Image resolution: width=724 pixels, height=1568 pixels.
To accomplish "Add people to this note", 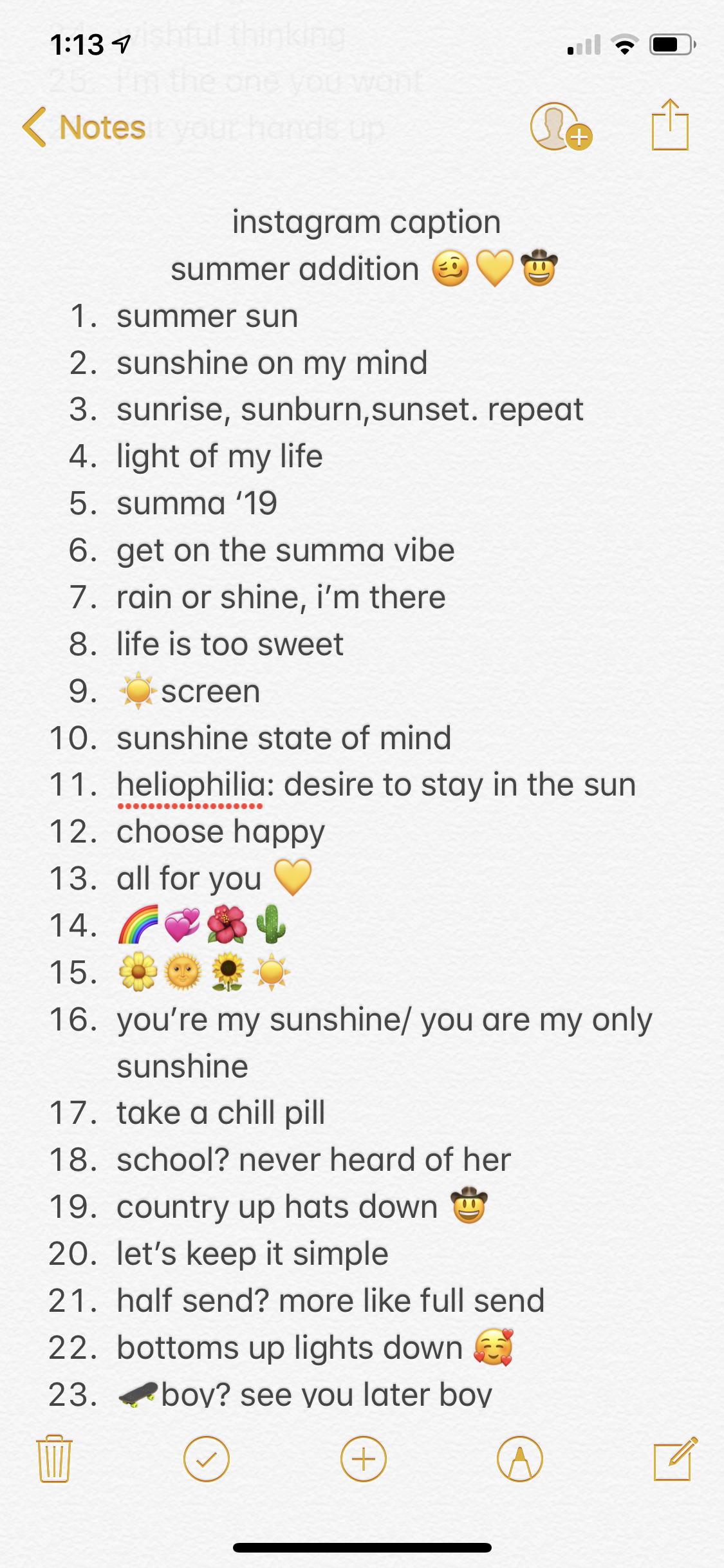I will click(560, 127).
